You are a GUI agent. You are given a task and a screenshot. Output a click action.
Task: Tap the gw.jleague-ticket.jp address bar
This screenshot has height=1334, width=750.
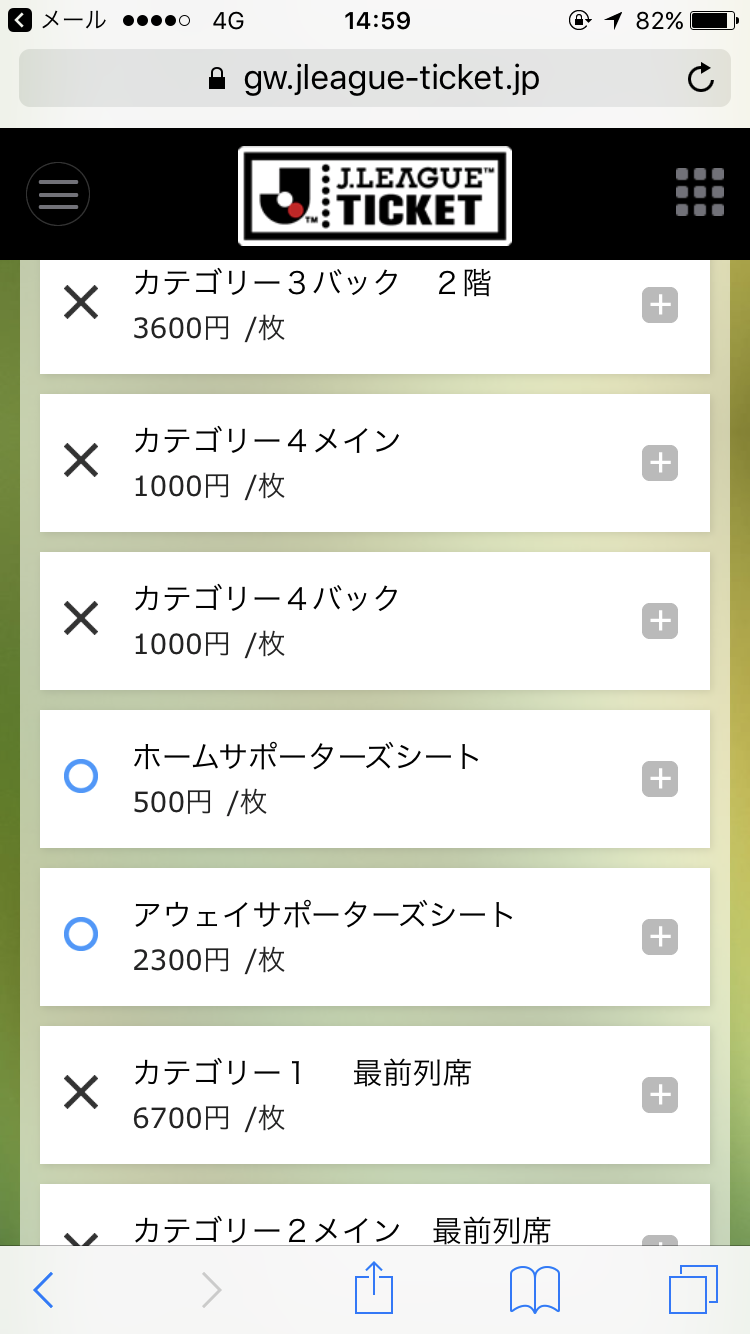(x=375, y=78)
